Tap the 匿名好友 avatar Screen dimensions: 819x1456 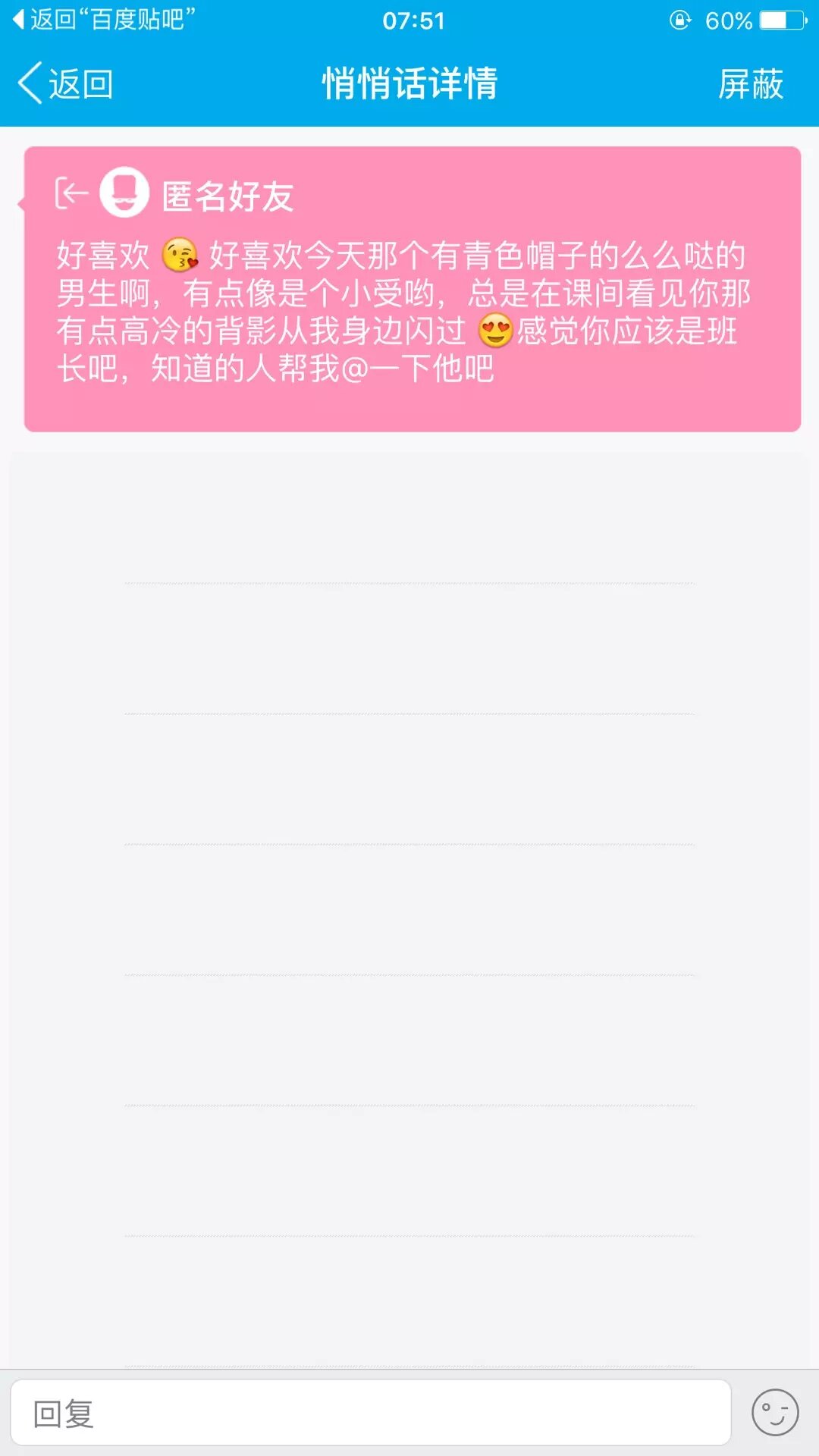[124, 193]
